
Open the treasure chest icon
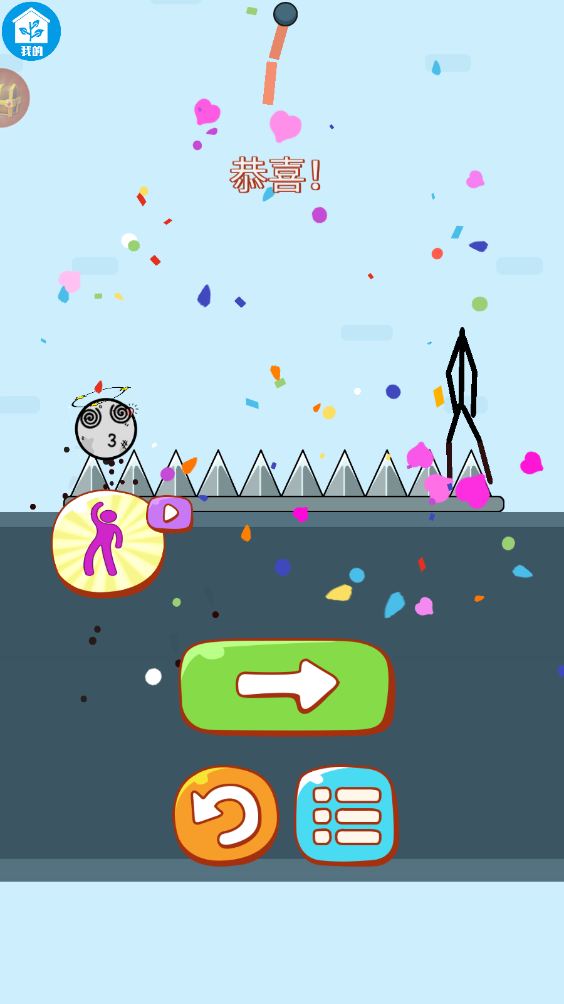pos(12,98)
